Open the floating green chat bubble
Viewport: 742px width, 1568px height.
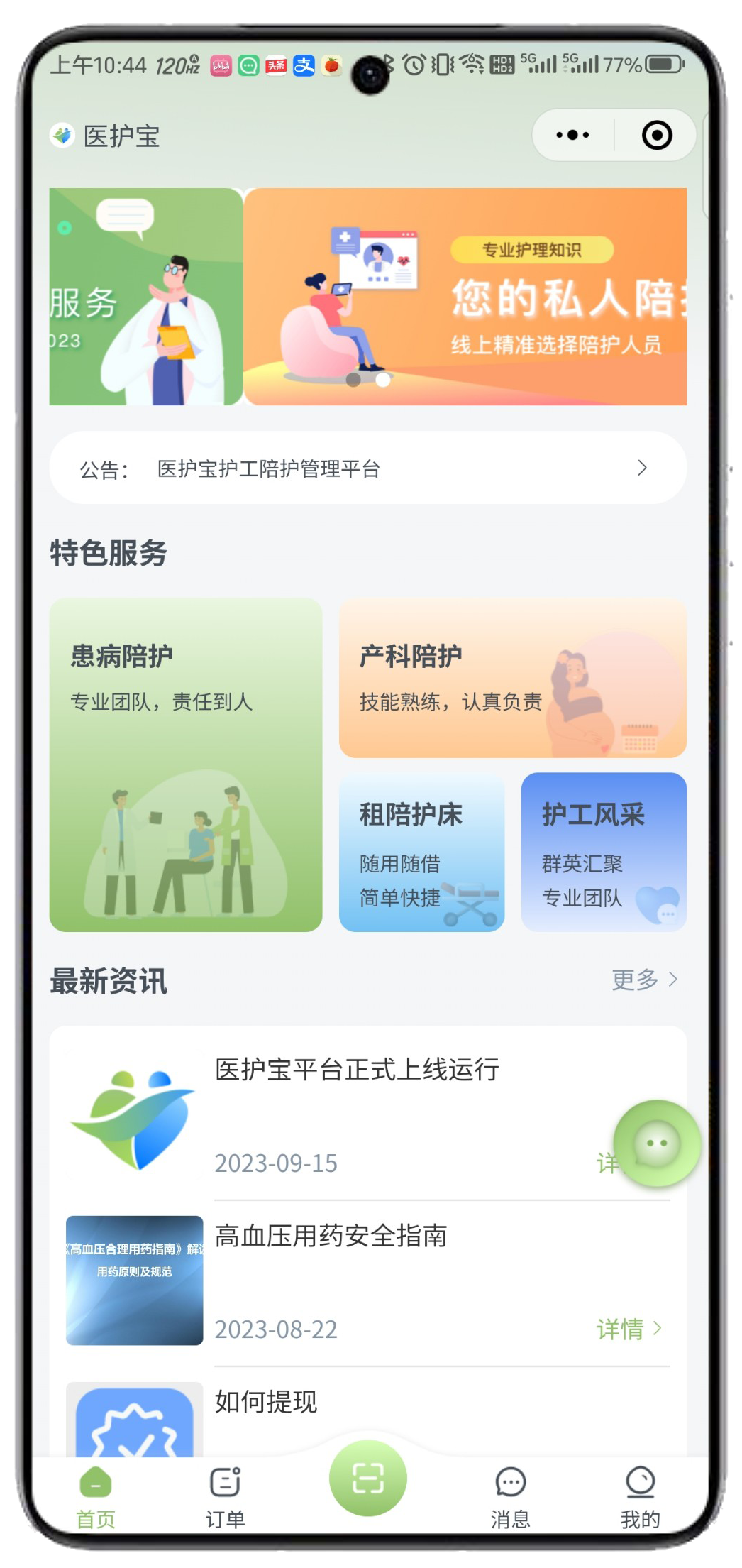[x=656, y=1144]
